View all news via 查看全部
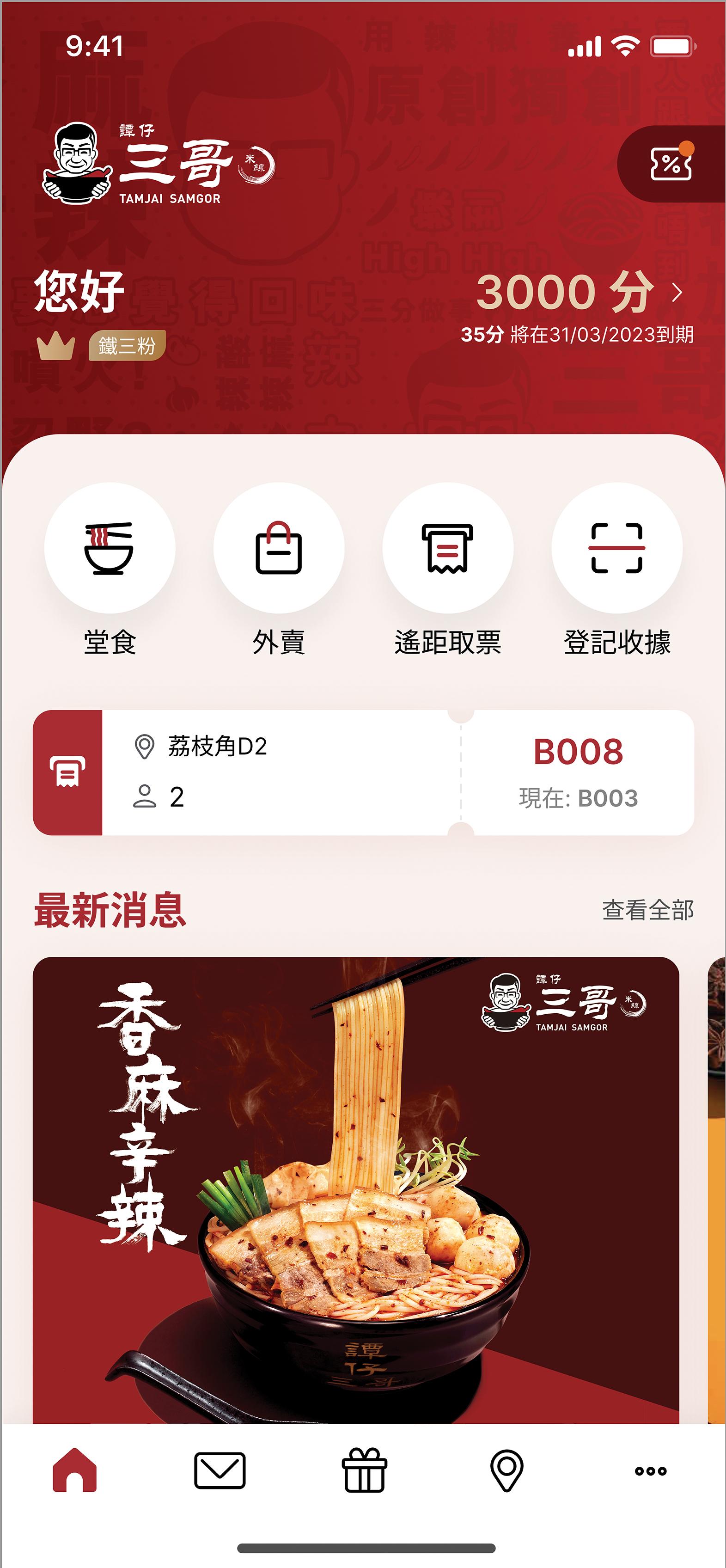This screenshot has height=1568, width=726. point(647,910)
